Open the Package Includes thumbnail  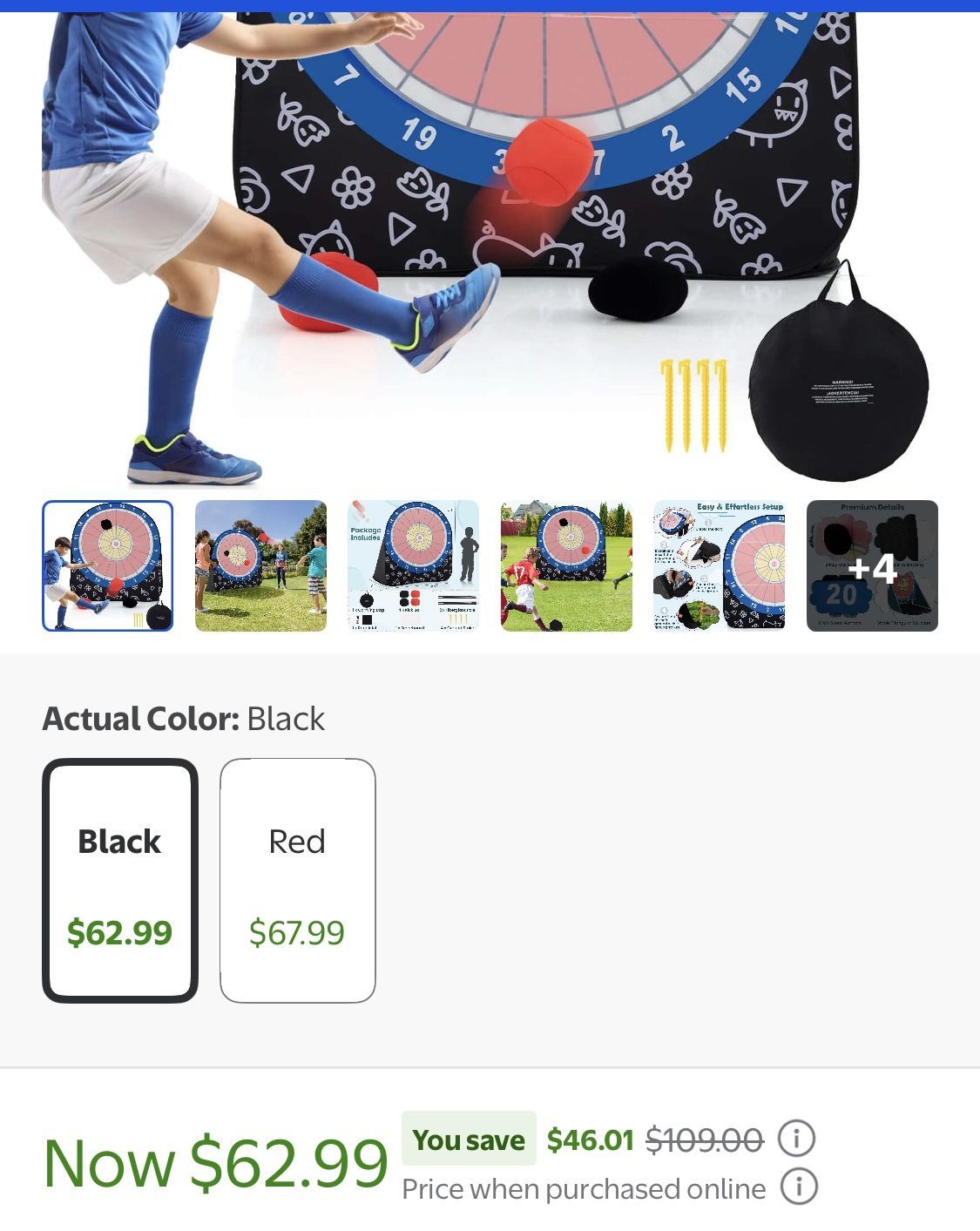tap(413, 565)
